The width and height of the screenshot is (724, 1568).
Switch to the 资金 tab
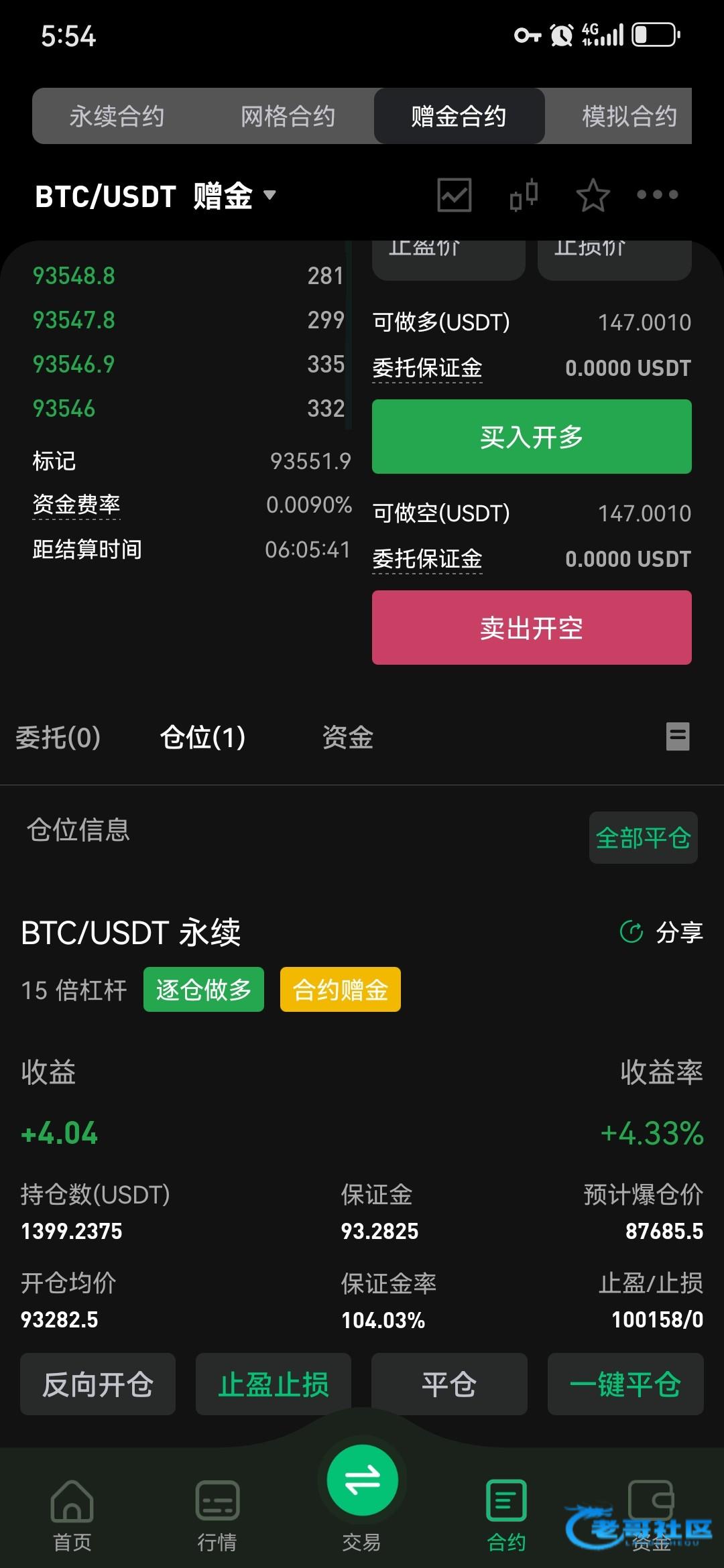pyautogui.click(x=348, y=737)
